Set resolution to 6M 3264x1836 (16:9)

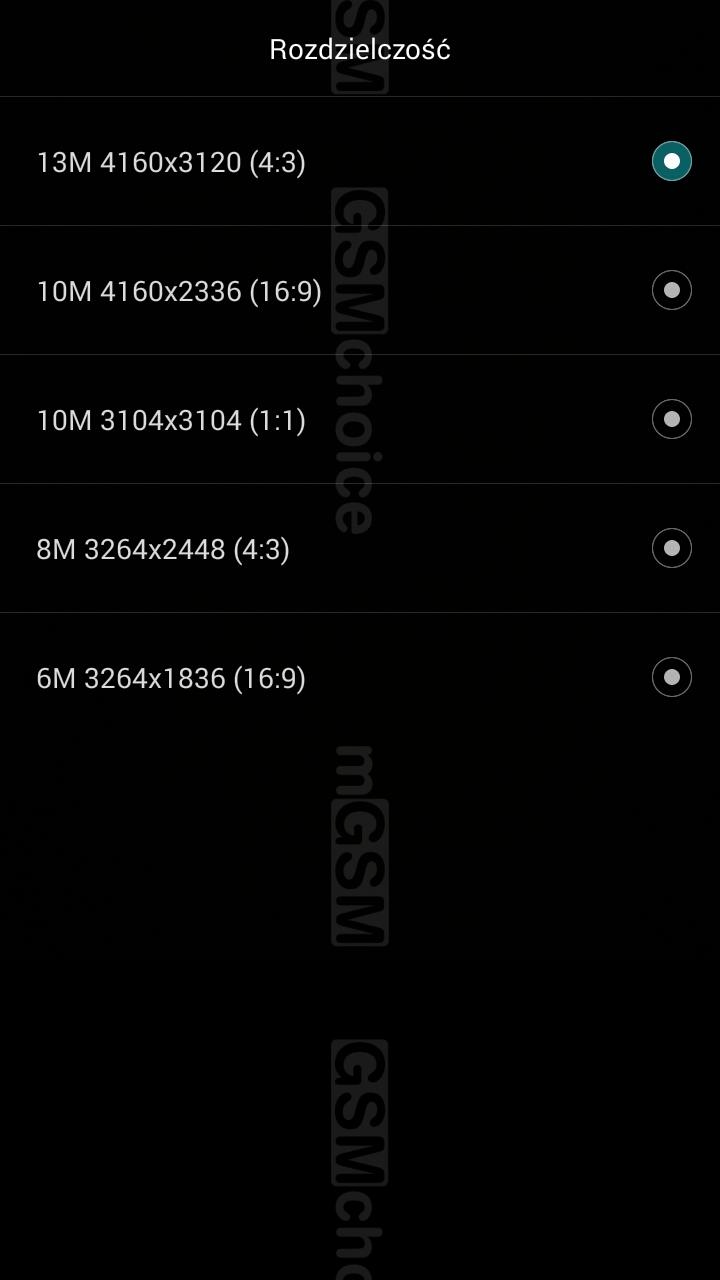pos(360,677)
